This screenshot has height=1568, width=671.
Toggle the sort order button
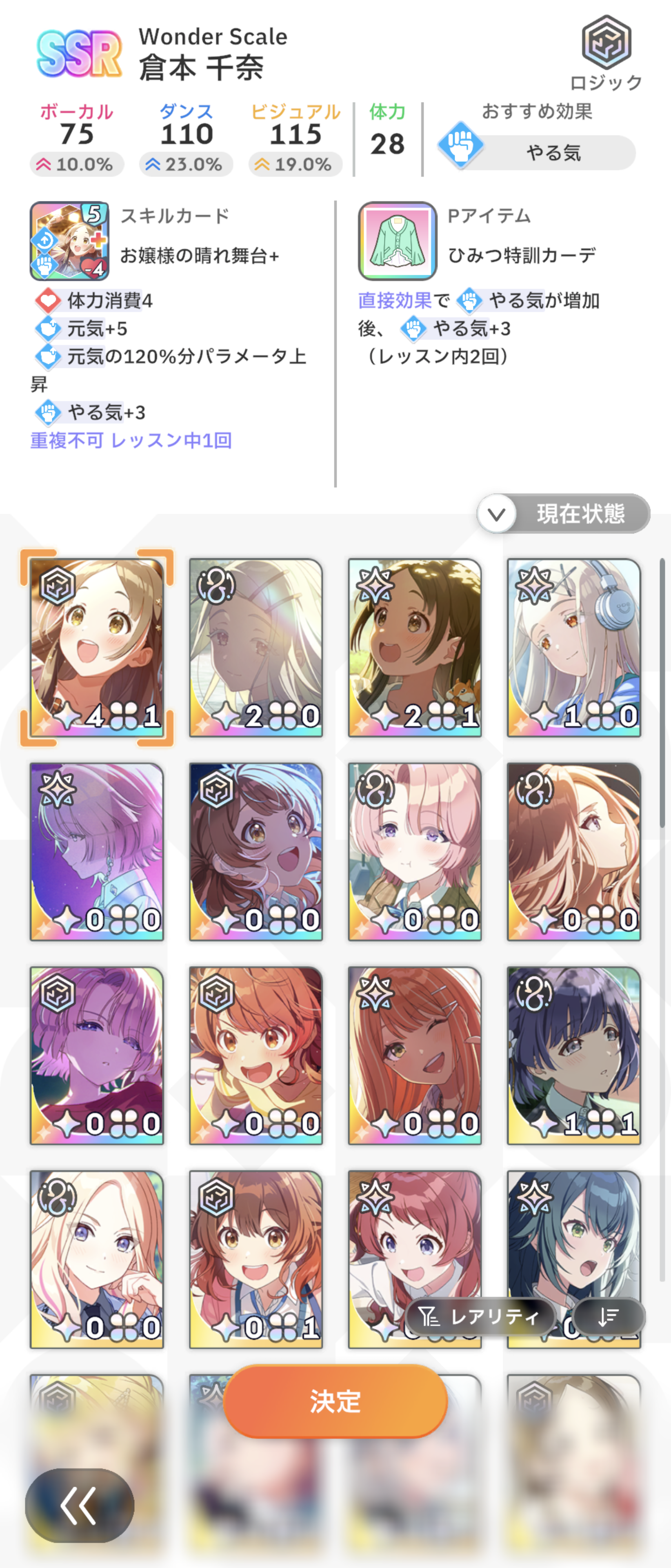(608, 1316)
